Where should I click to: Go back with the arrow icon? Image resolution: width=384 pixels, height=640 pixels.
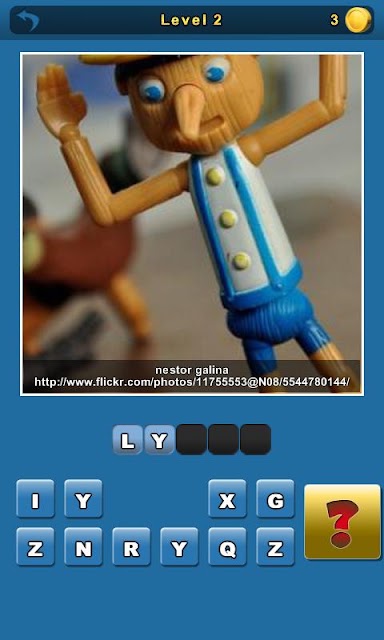(x=28, y=20)
